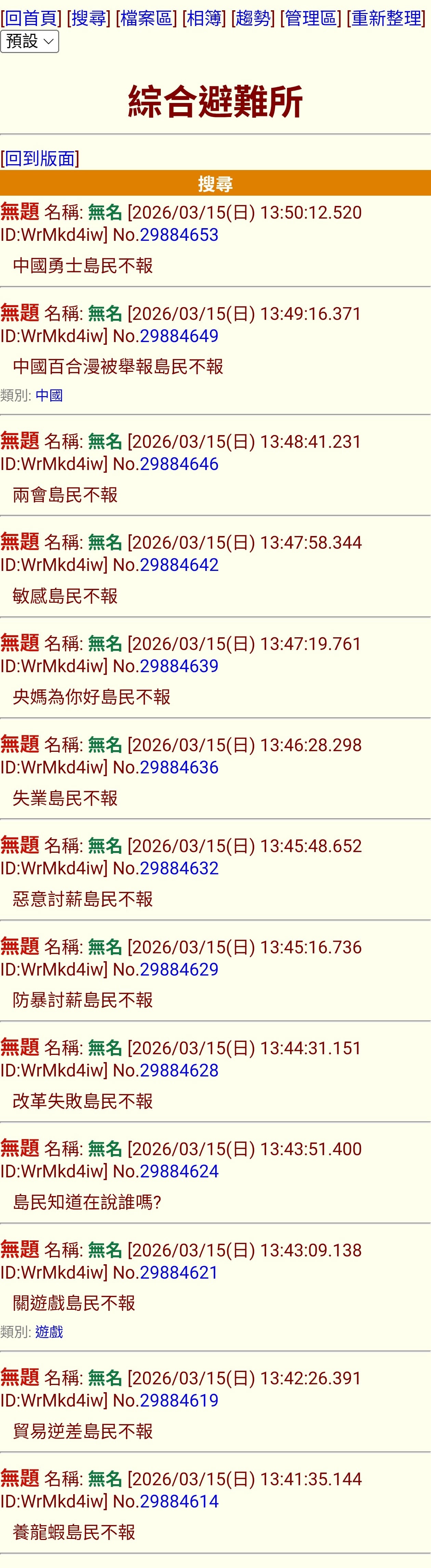Open post No.29884653

tap(179, 235)
